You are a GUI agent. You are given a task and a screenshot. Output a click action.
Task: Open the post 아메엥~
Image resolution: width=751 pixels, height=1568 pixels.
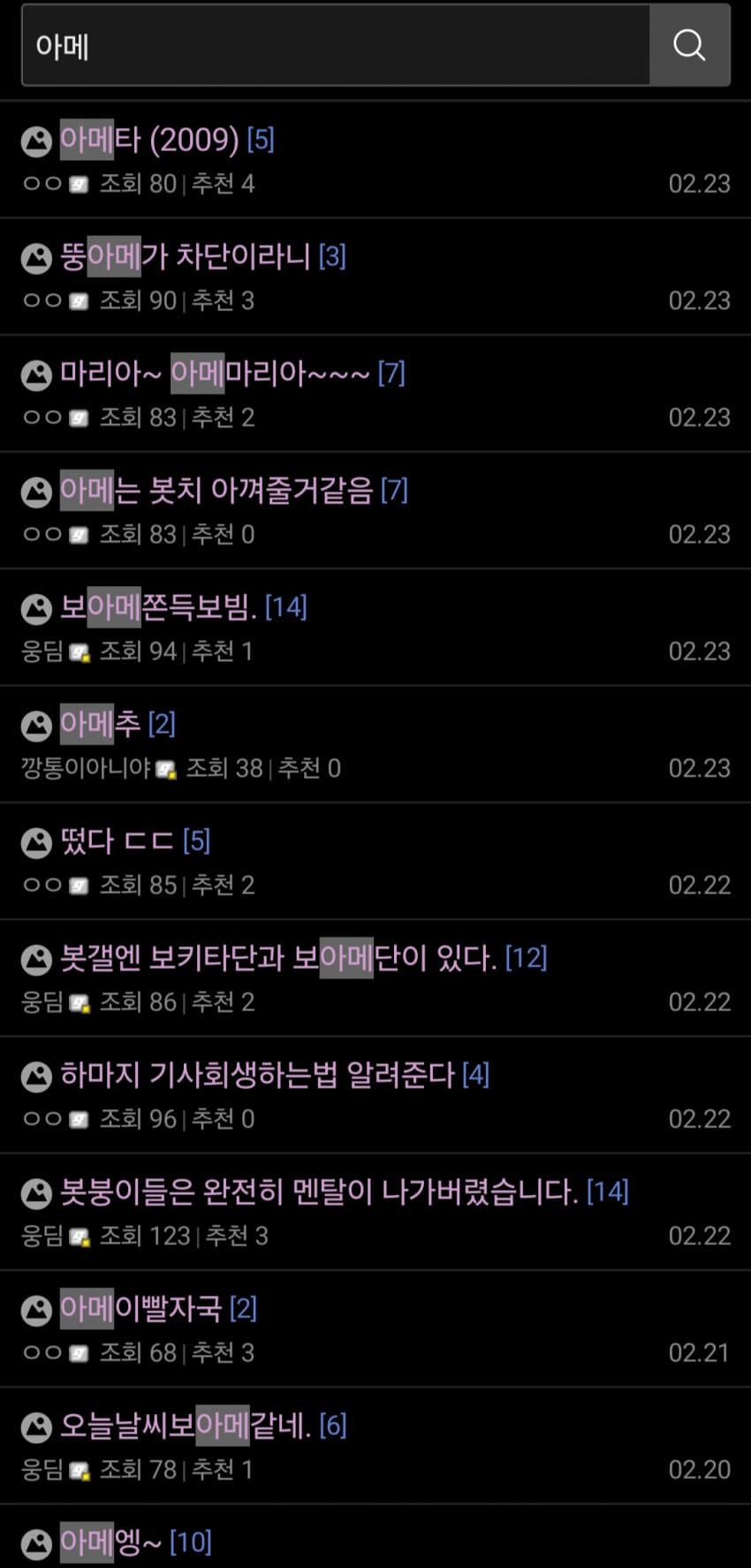click(111, 1542)
